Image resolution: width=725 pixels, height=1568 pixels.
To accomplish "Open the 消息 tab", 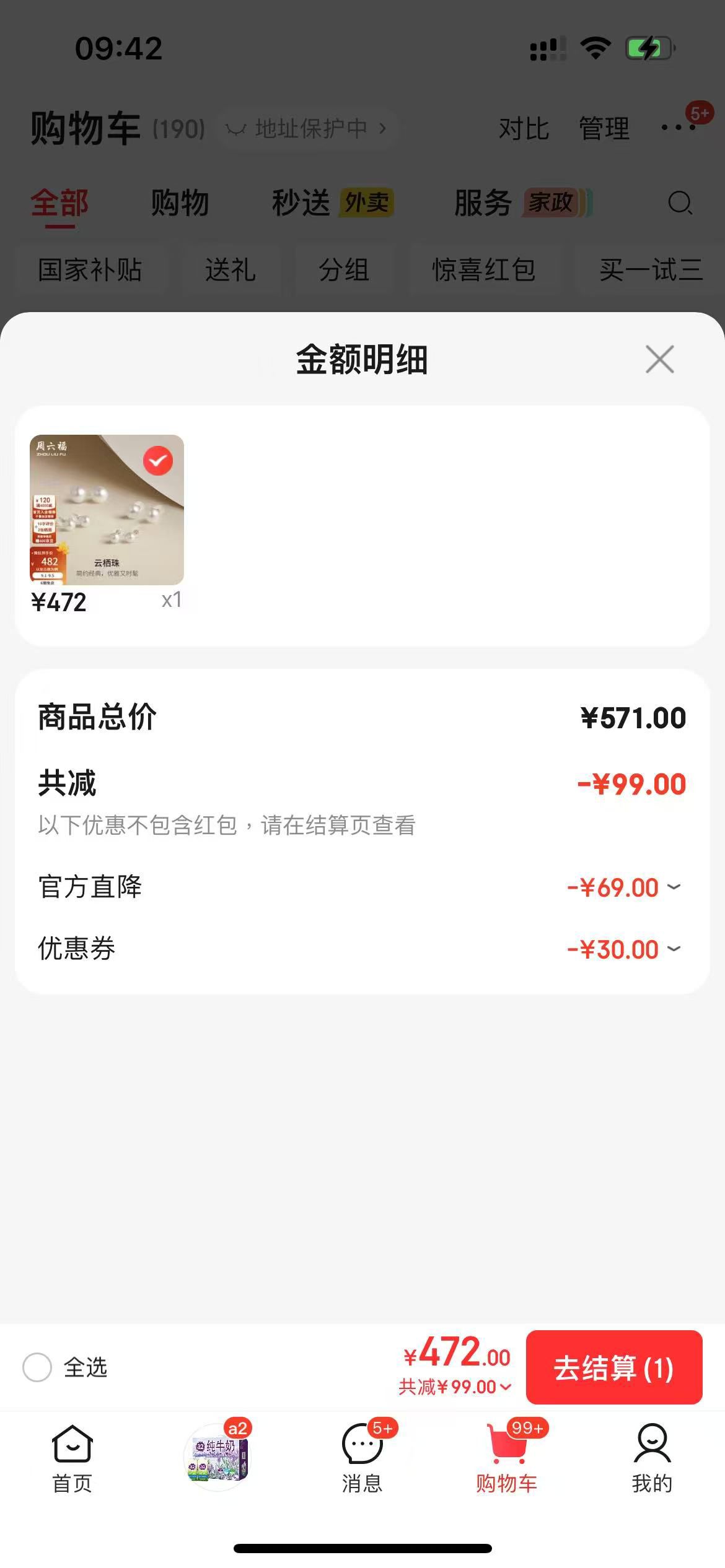I will (x=363, y=1459).
